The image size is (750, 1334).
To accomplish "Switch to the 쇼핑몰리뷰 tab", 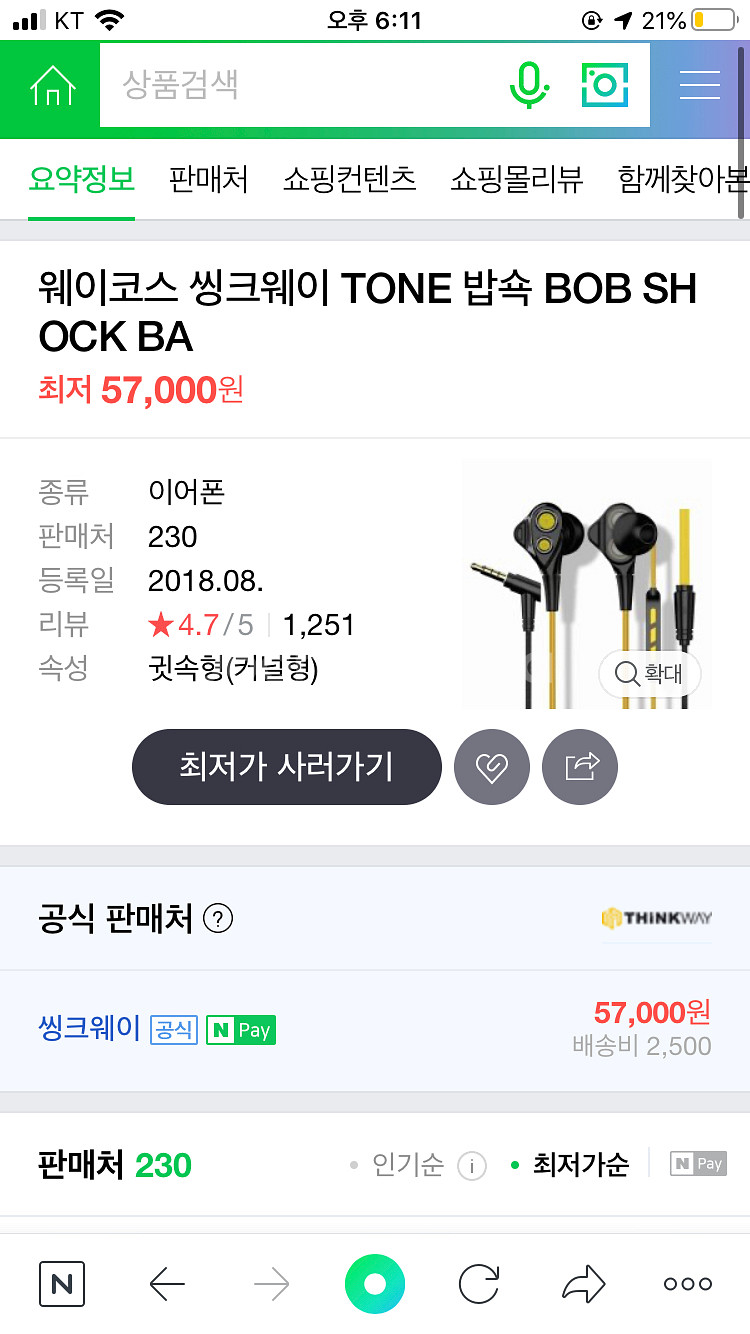I will click(x=516, y=180).
